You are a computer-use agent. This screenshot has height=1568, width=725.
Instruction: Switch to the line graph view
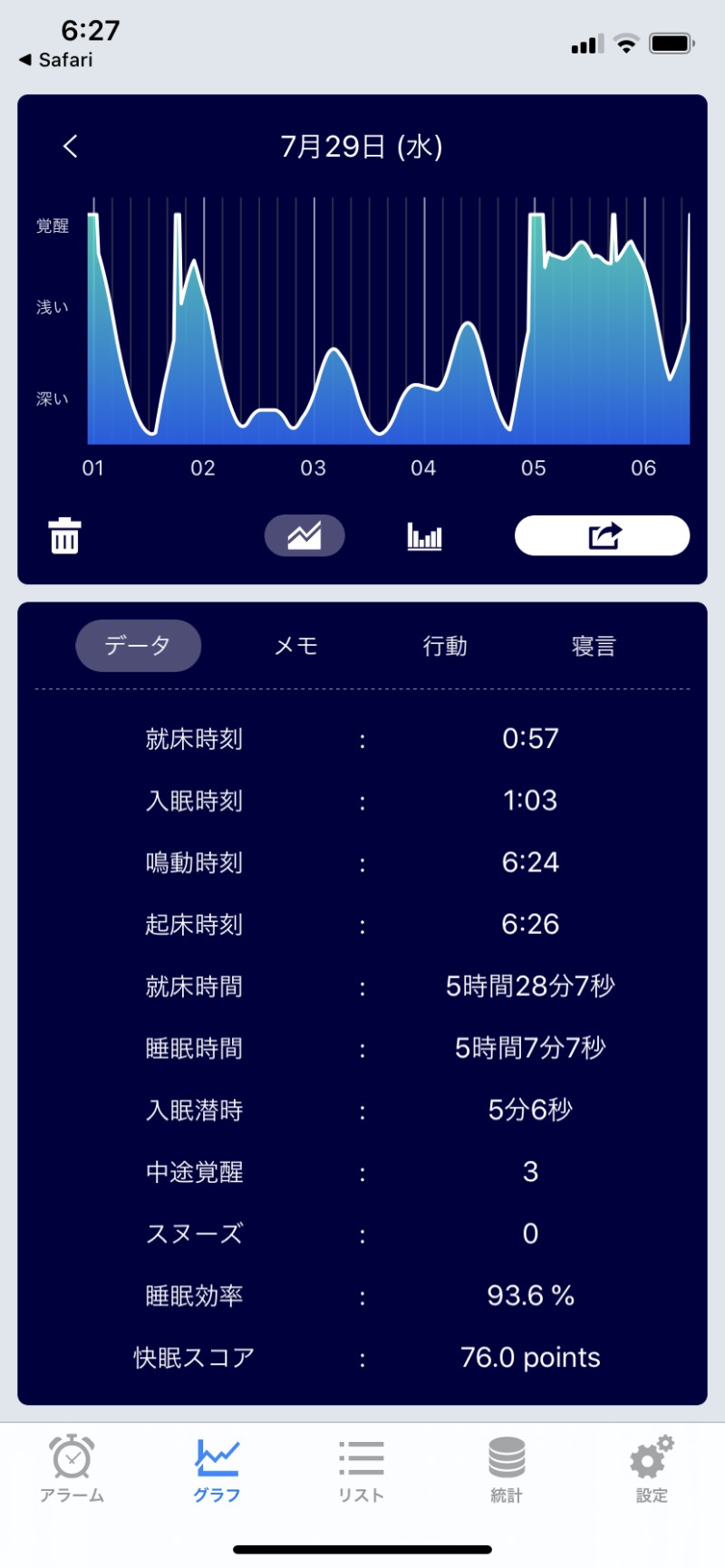(304, 535)
